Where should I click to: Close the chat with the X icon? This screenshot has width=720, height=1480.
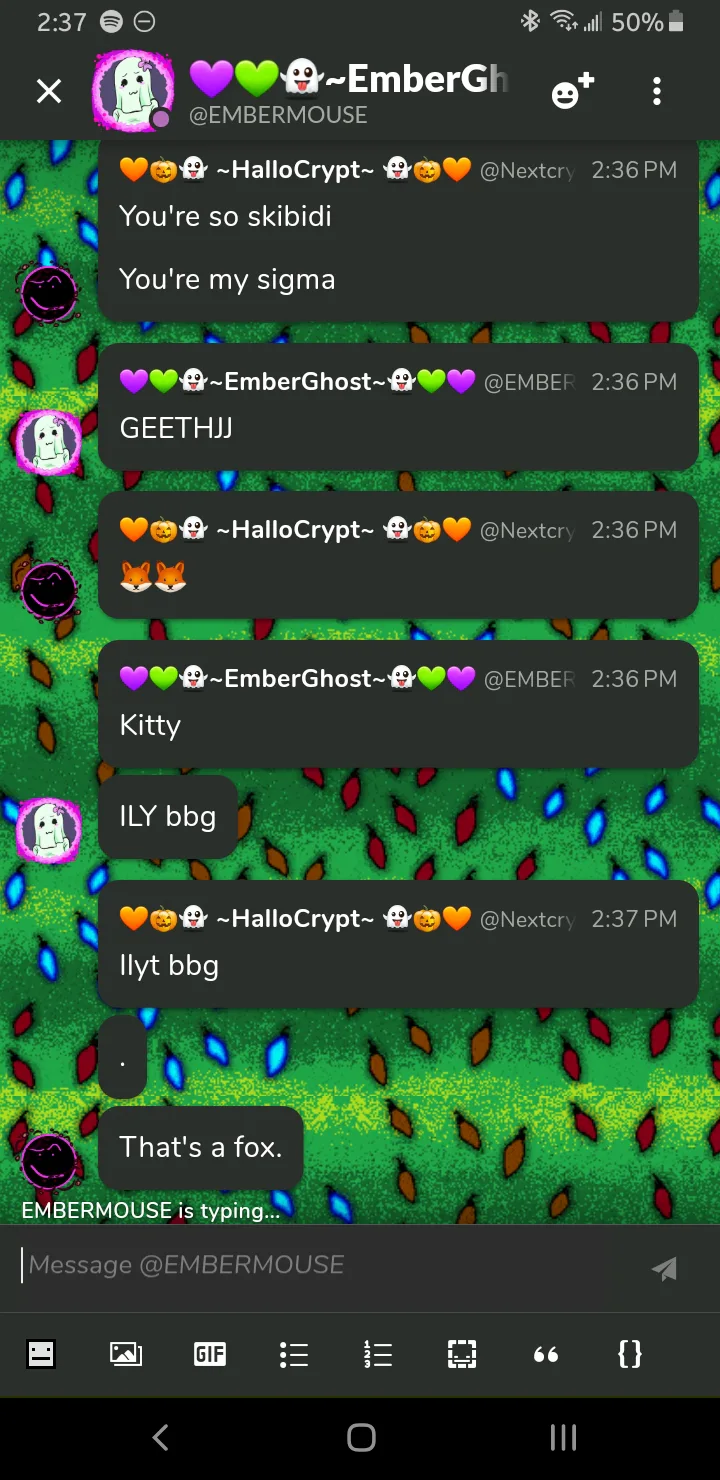click(x=49, y=92)
